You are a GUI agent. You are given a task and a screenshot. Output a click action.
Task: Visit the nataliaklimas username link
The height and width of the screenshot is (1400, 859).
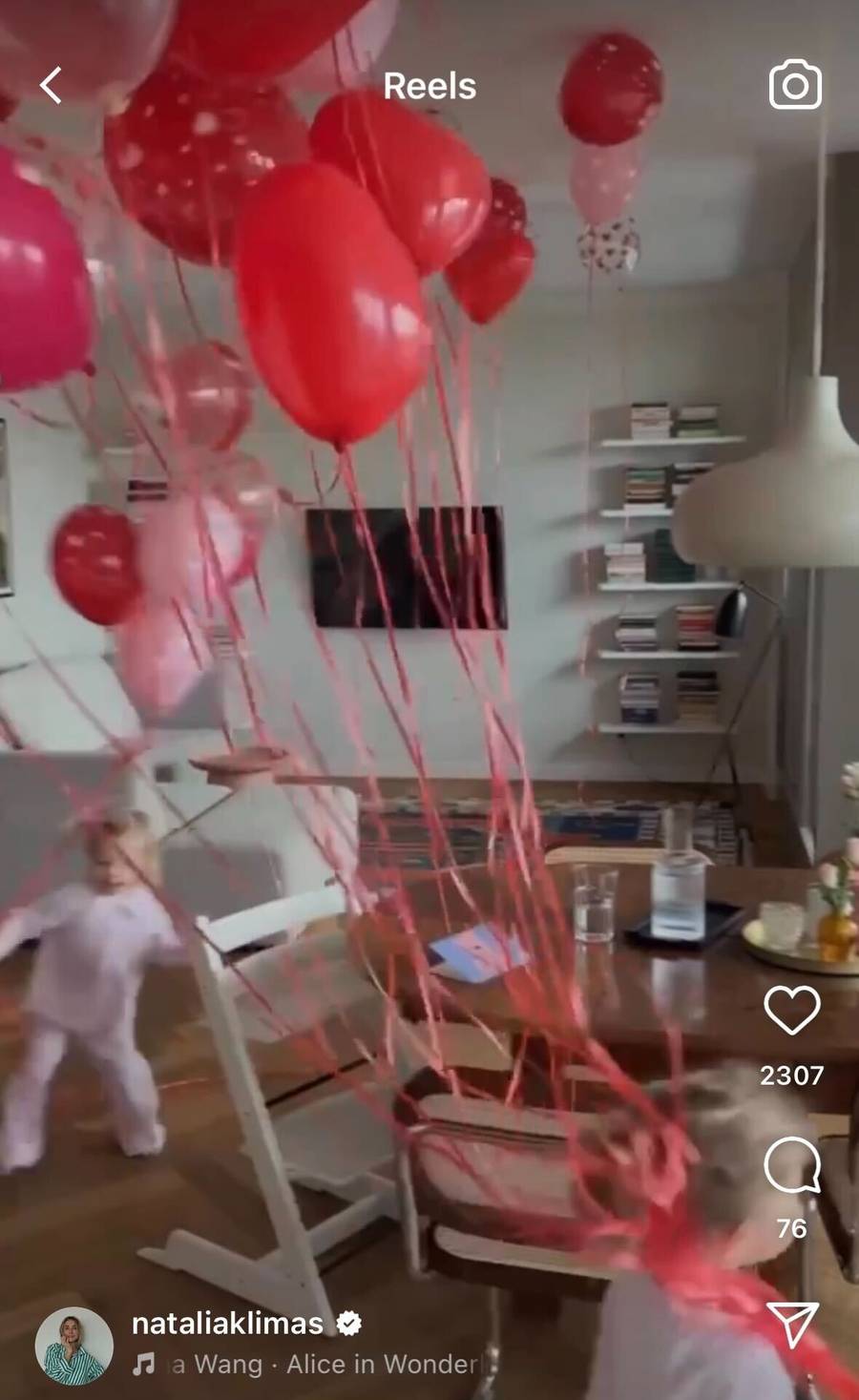click(227, 1323)
